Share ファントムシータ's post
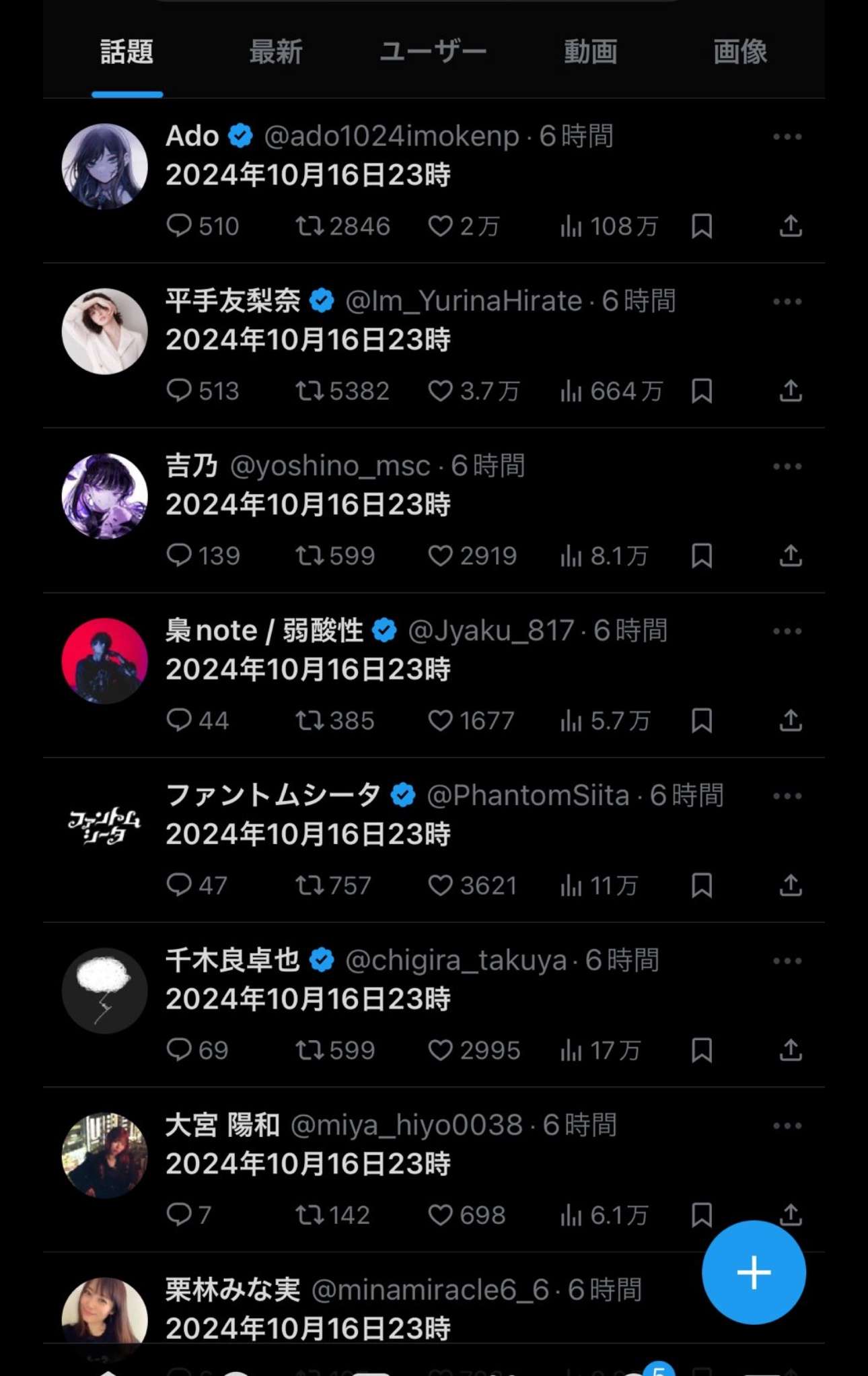This screenshot has height=1376, width=868. (x=791, y=886)
